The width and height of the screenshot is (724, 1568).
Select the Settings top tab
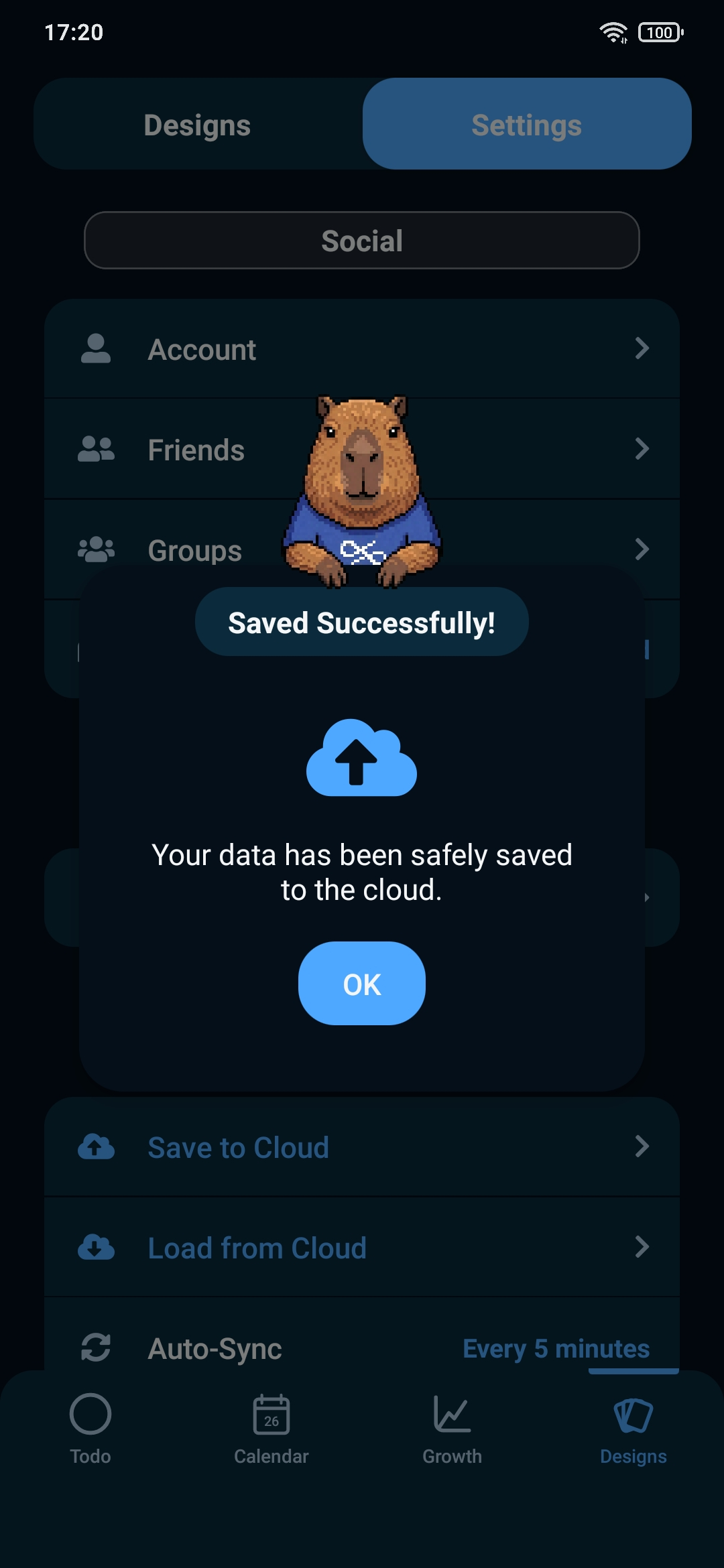pos(526,125)
